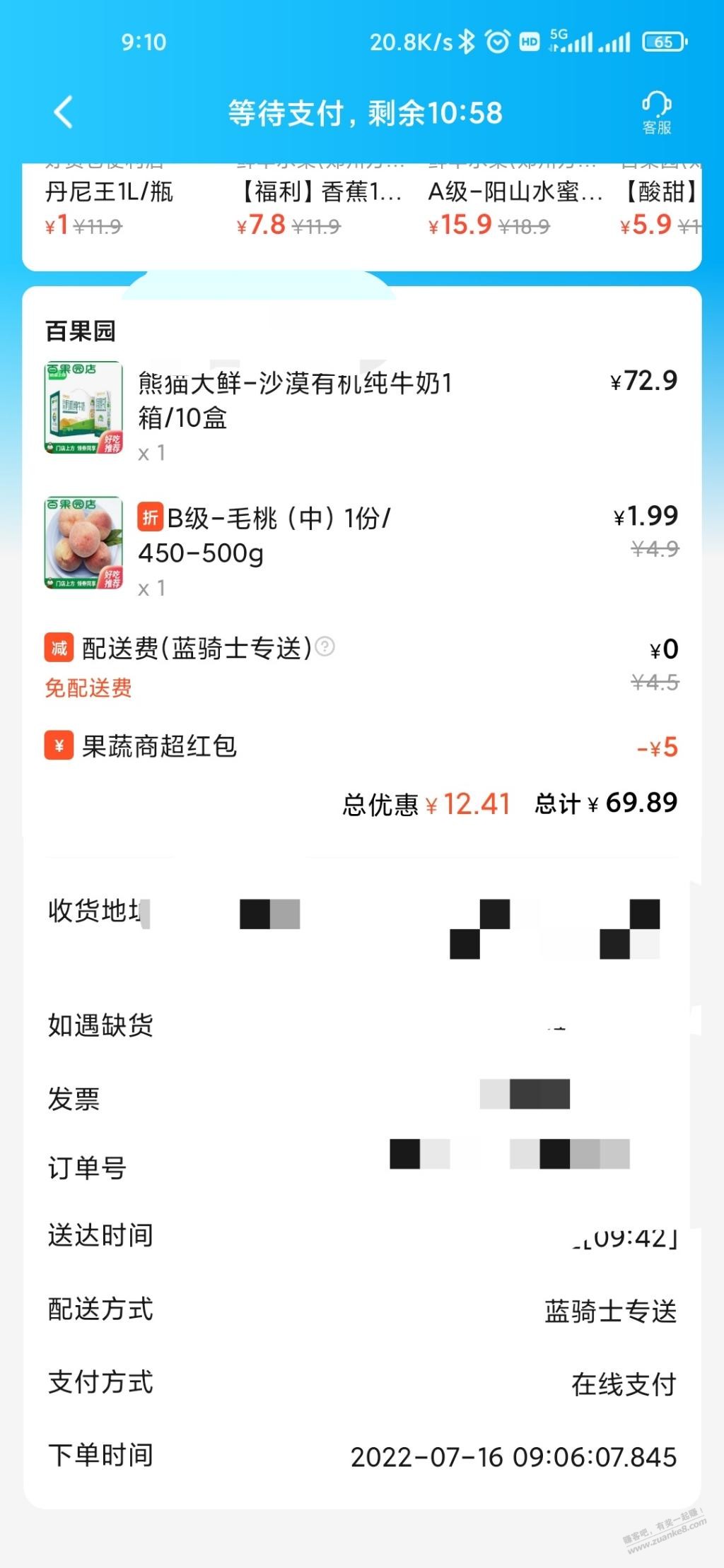724x1568 pixels.
Task: Open the 【福利】香蕉 product card
Action: (x=320, y=206)
